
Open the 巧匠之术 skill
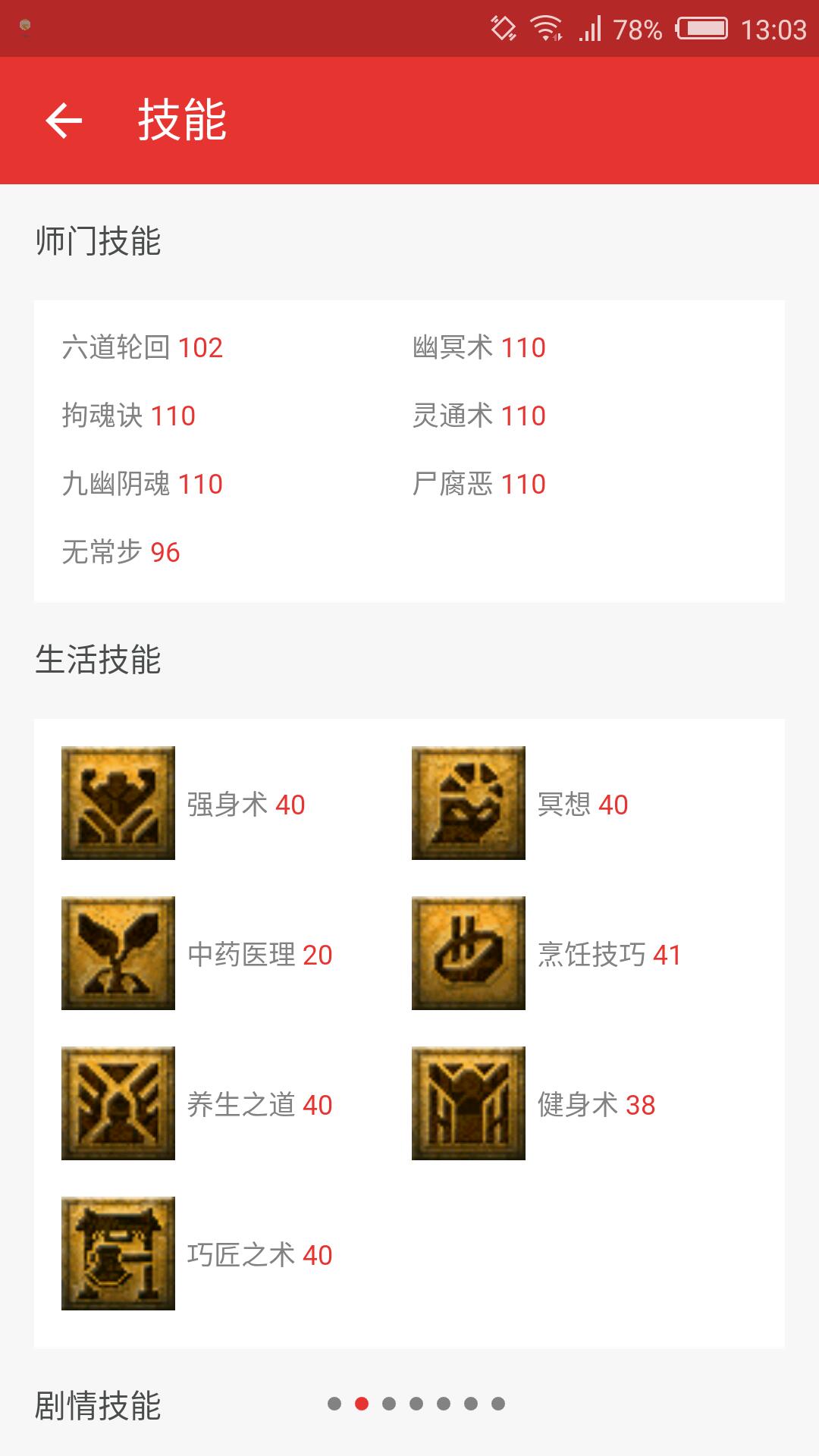click(118, 1254)
